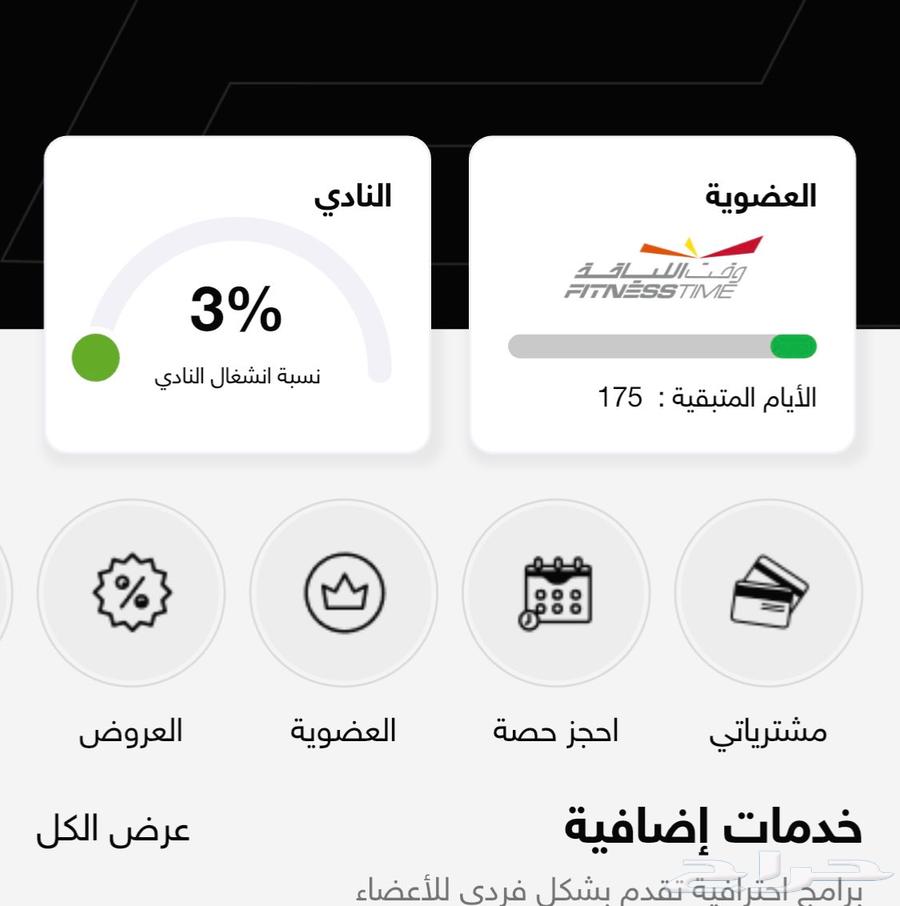Open the العضوية crown shortcut

(344, 593)
